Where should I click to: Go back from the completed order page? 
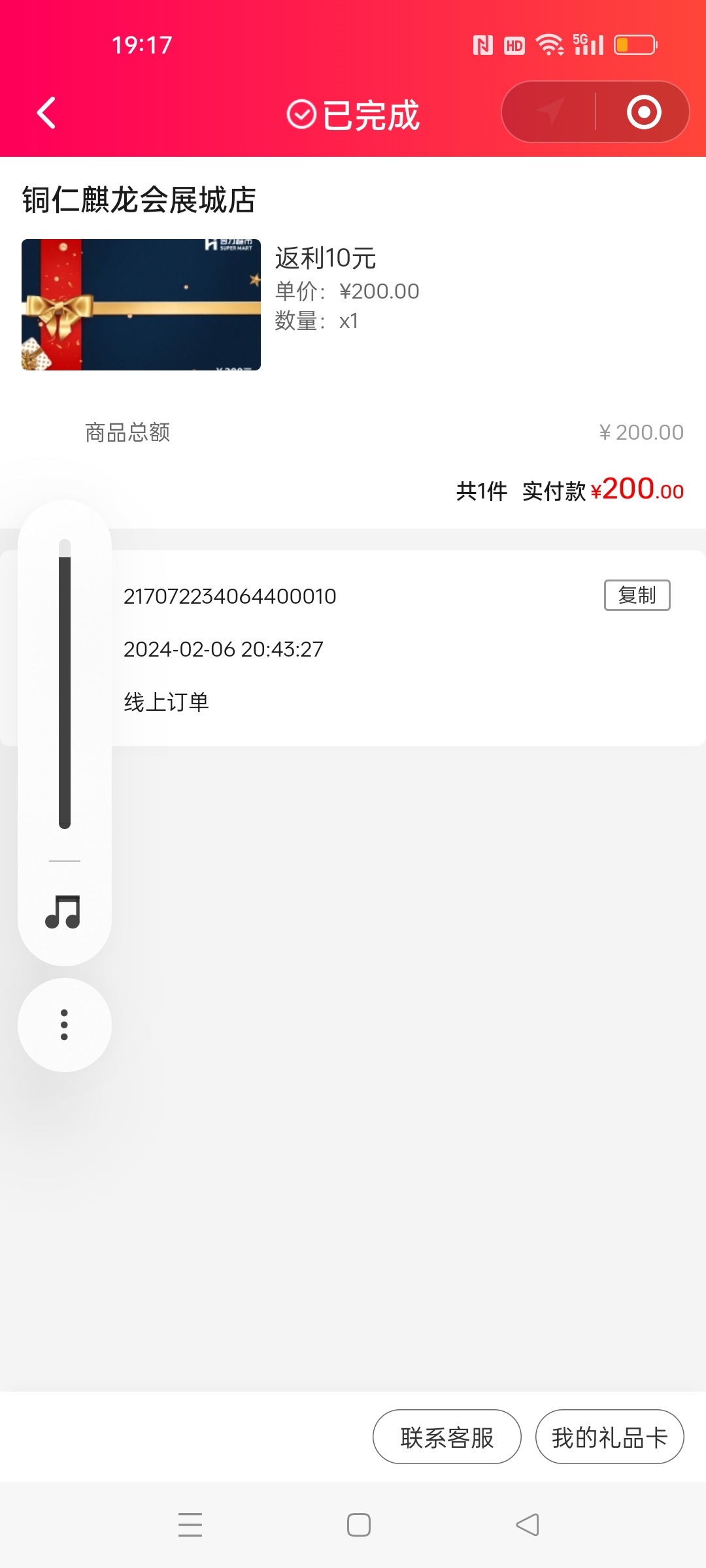(x=46, y=113)
